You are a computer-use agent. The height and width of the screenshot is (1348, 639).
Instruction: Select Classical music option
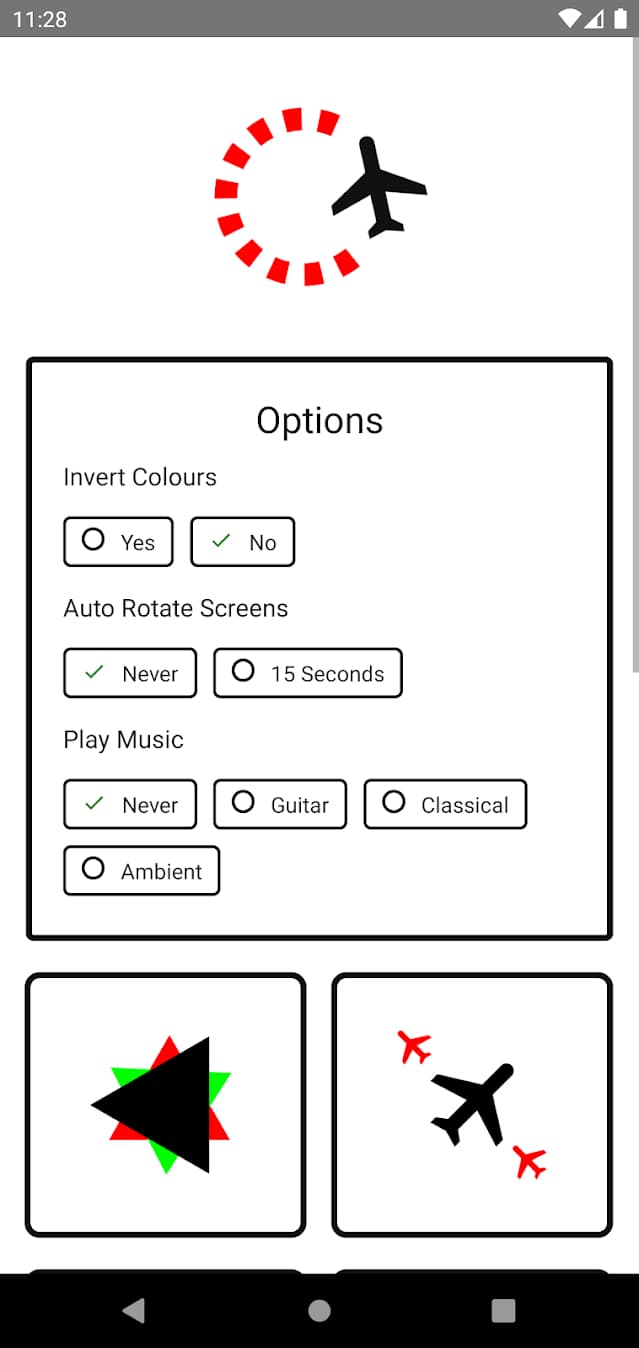pos(445,804)
